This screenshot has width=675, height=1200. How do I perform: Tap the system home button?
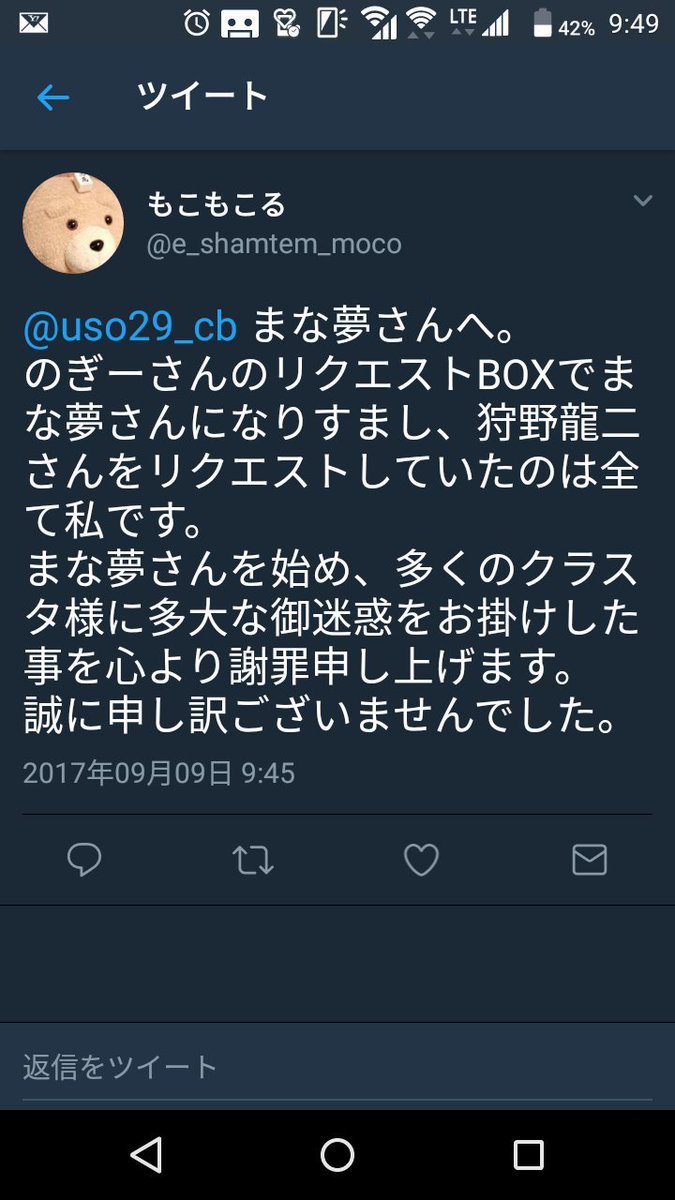[x=337, y=1155]
